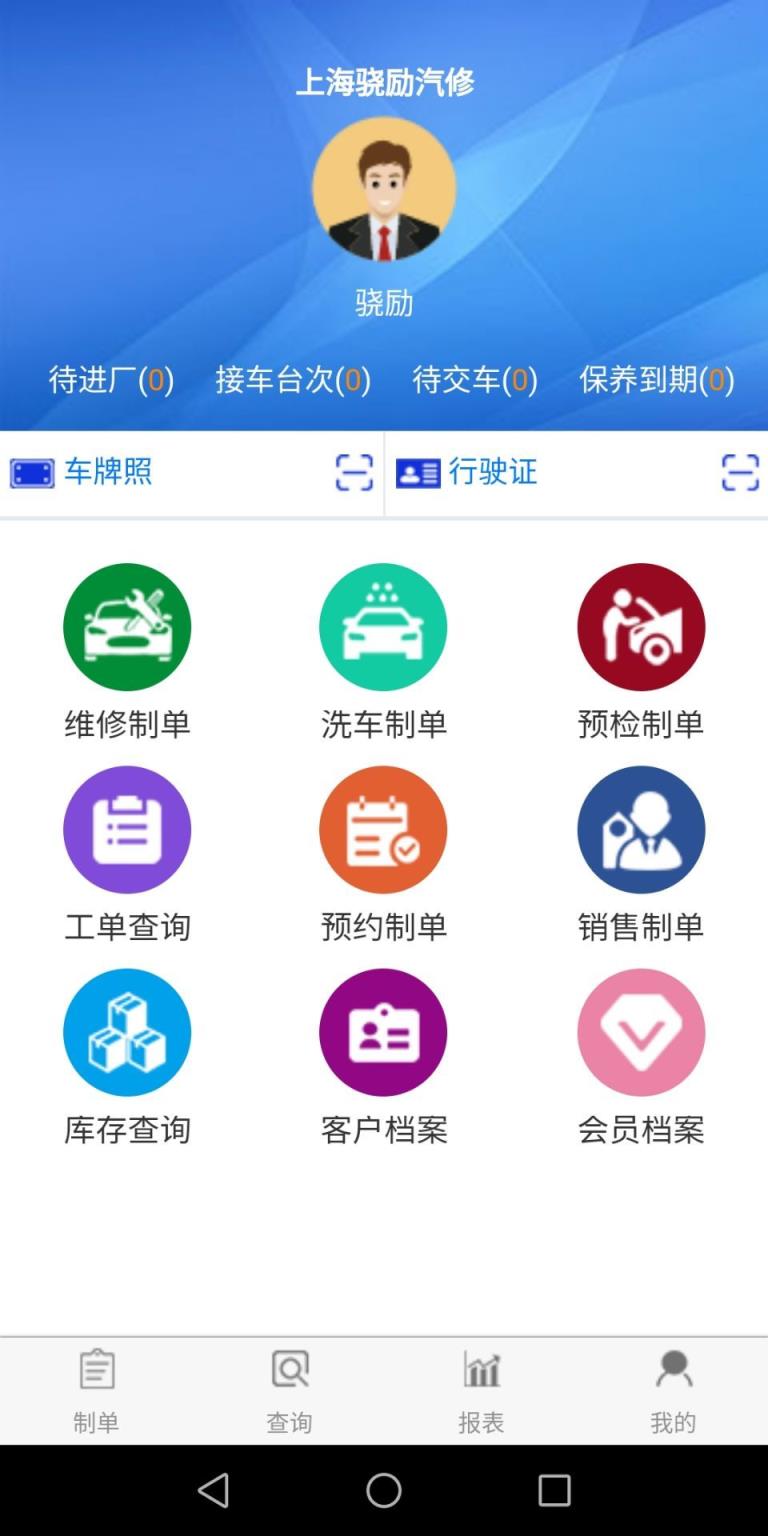768x1536 pixels.
Task: Tap the 骁励 user avatar photo
Action: click(x=383, y=190)
